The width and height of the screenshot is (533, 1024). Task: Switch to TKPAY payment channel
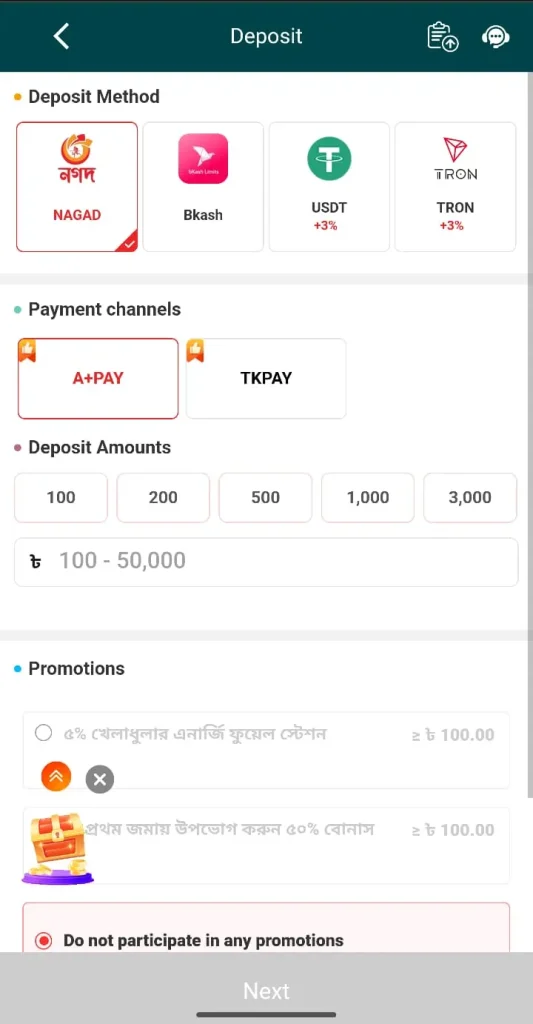click(266, 378)
